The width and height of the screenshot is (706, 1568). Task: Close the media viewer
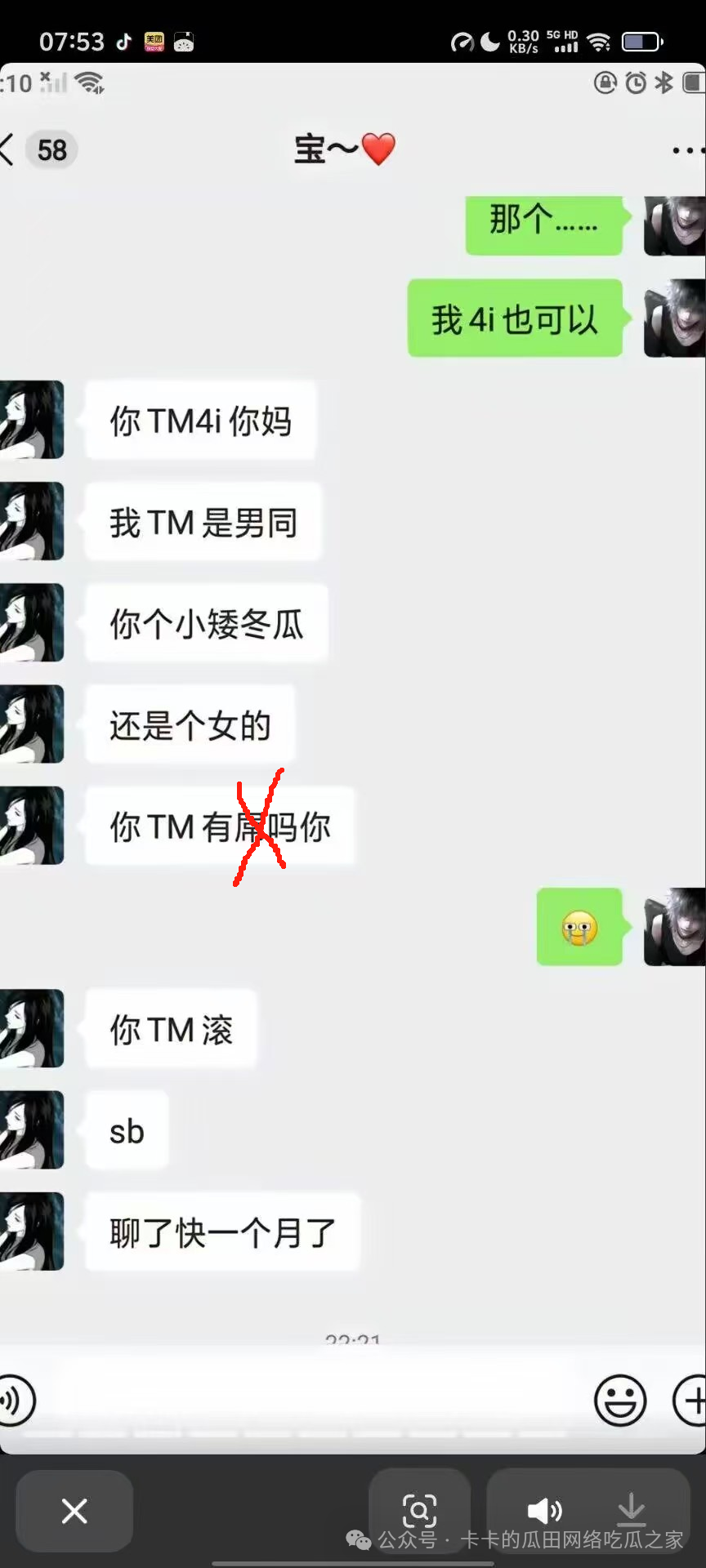[x=74, y=1511]
